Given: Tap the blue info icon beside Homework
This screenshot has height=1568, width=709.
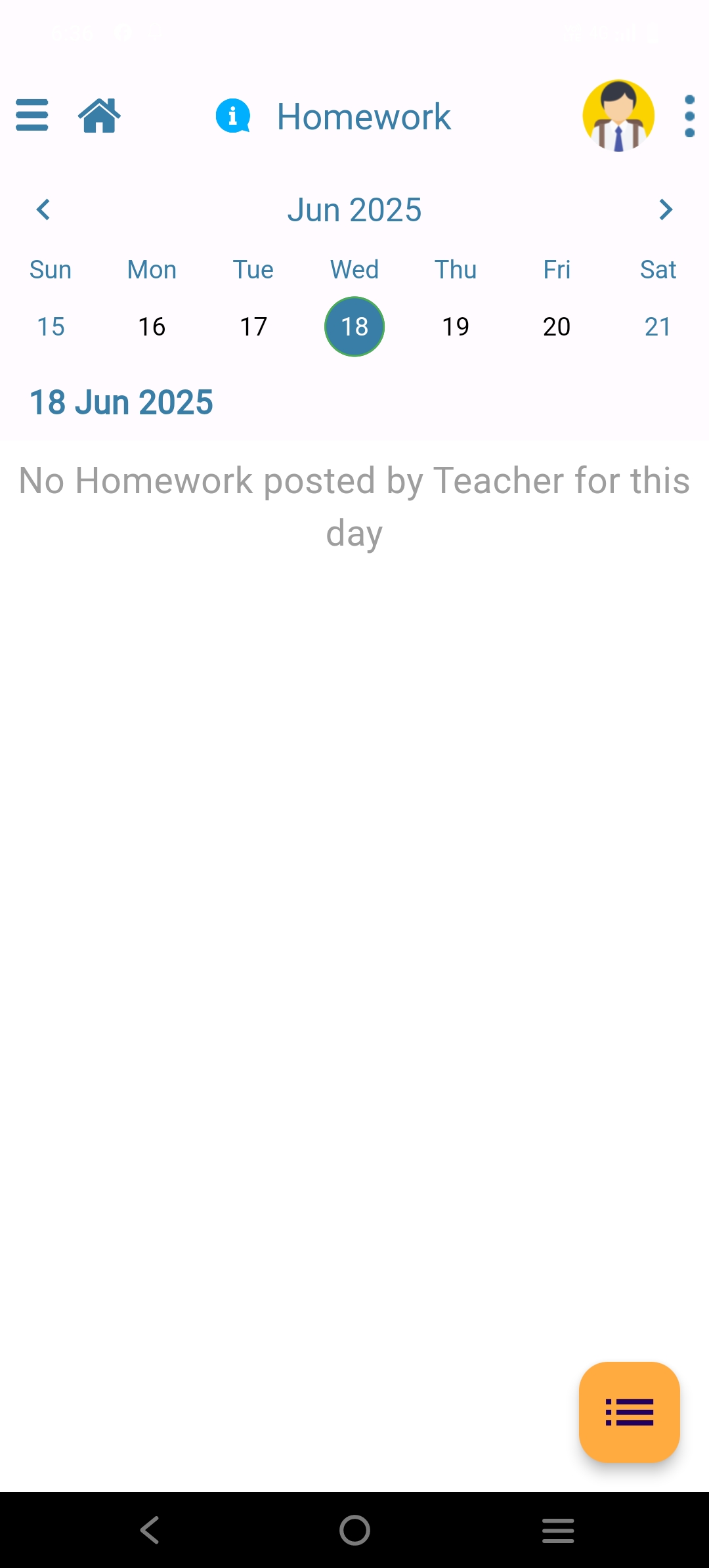Looking at the screenshot, I should [x=232, y=116].
